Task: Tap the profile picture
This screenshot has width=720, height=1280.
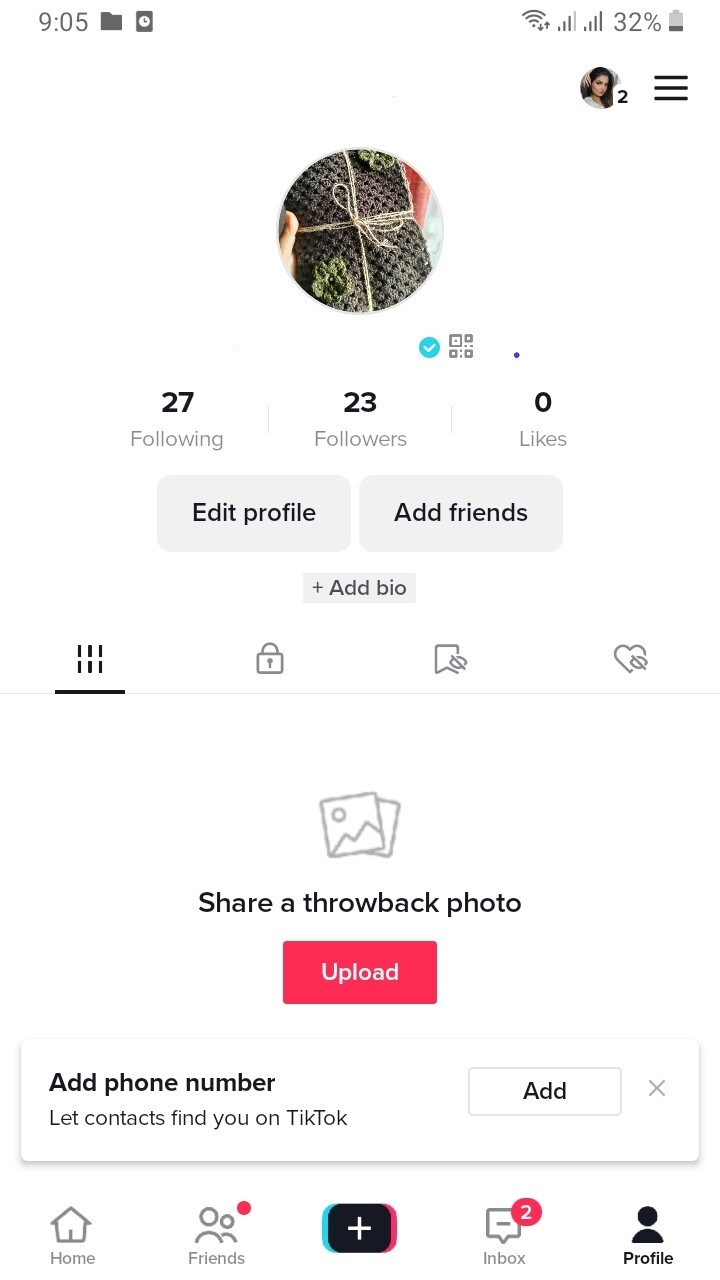Action: 360,231
